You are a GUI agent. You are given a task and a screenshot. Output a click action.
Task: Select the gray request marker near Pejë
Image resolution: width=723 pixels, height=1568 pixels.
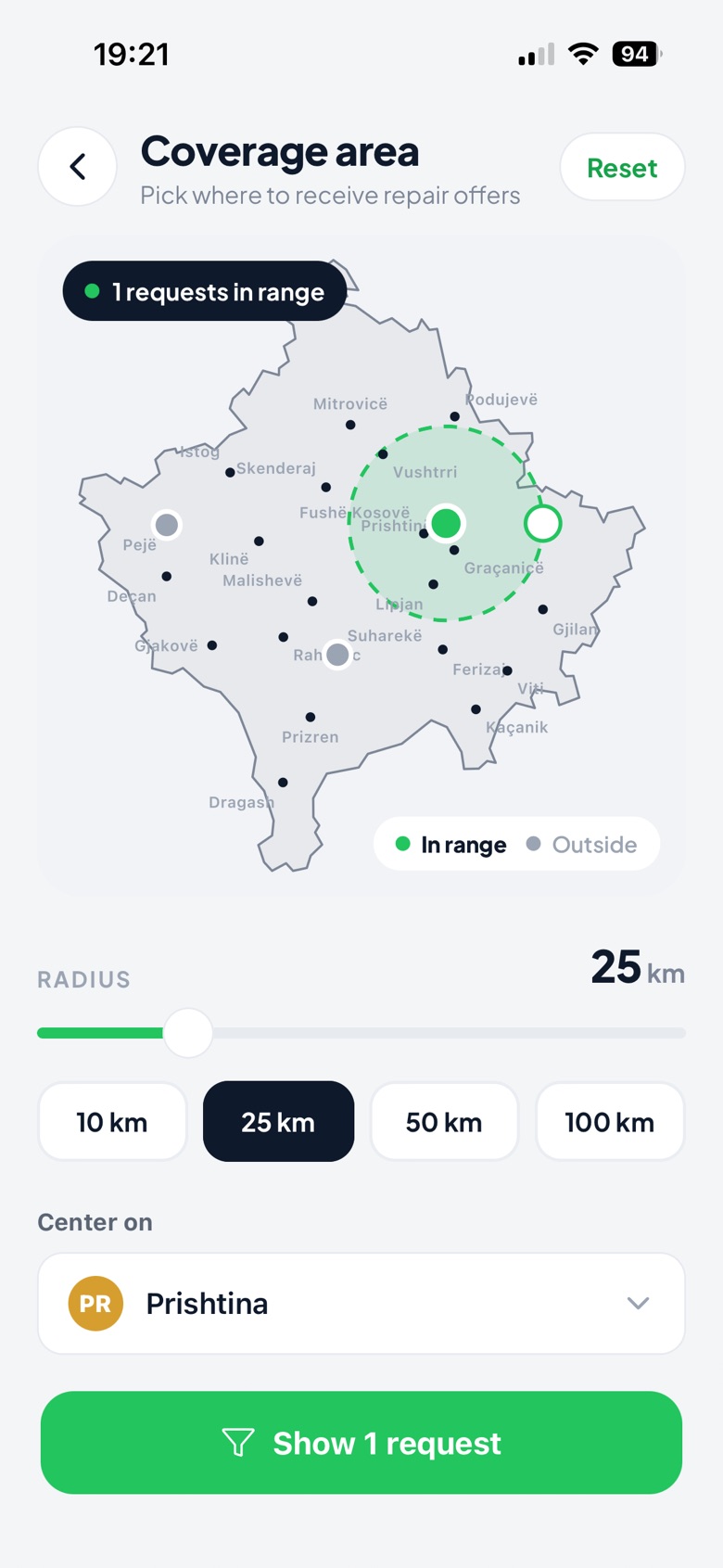tap(167, 525)
